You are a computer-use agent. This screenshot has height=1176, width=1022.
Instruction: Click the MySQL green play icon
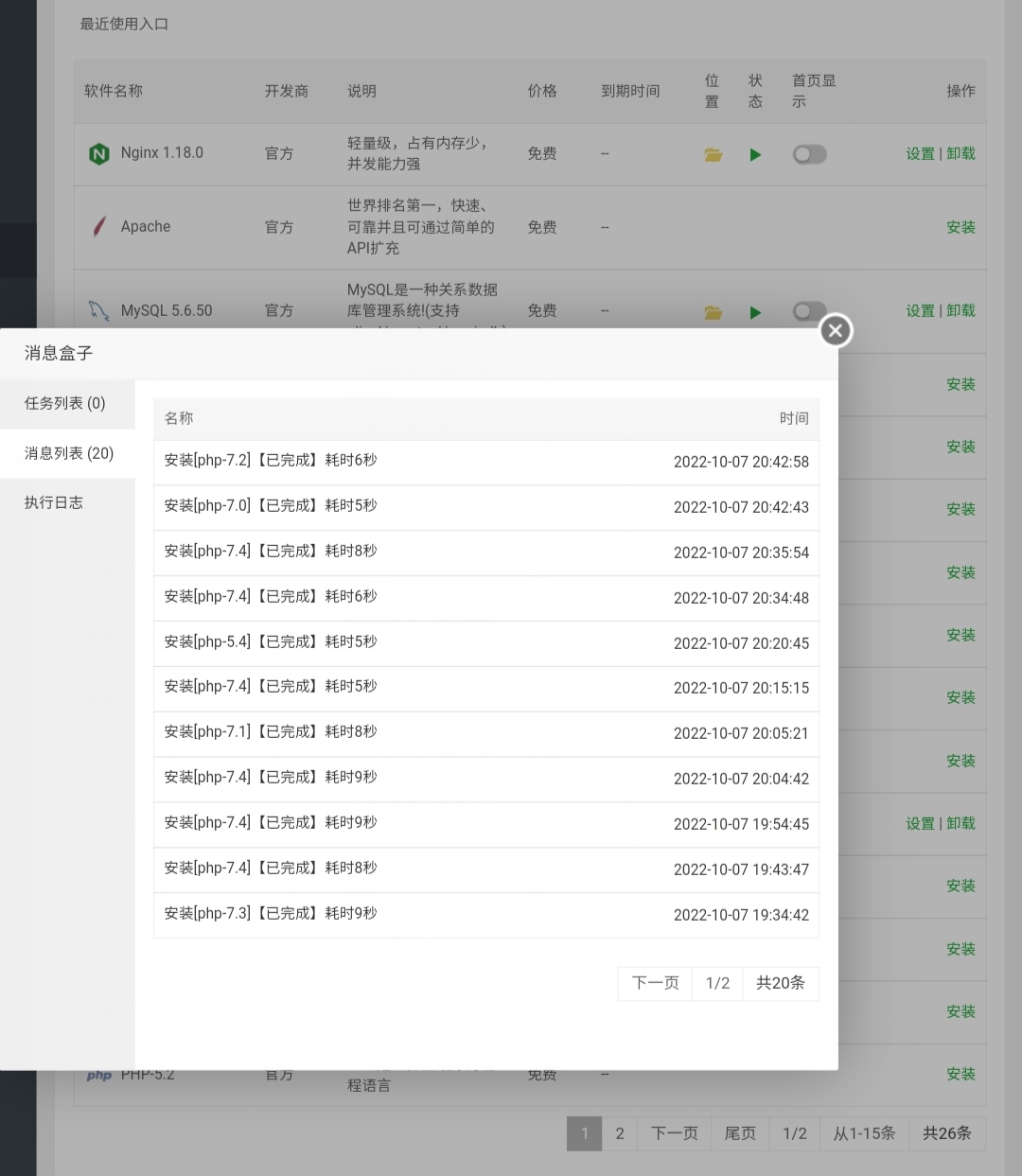tap(755, 312)
